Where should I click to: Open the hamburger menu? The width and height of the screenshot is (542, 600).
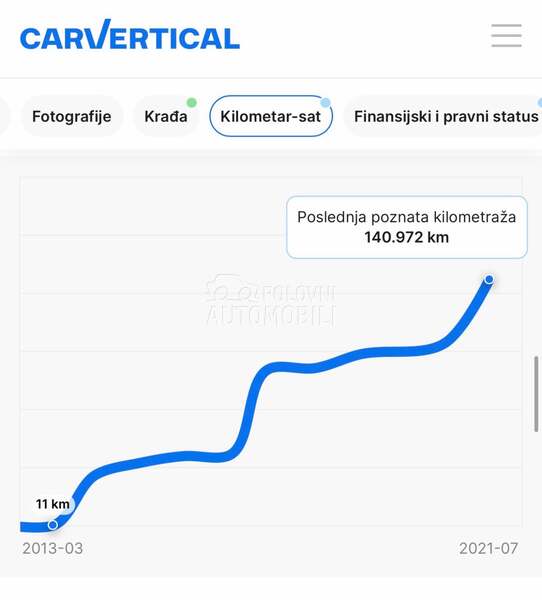click(506, 36)
